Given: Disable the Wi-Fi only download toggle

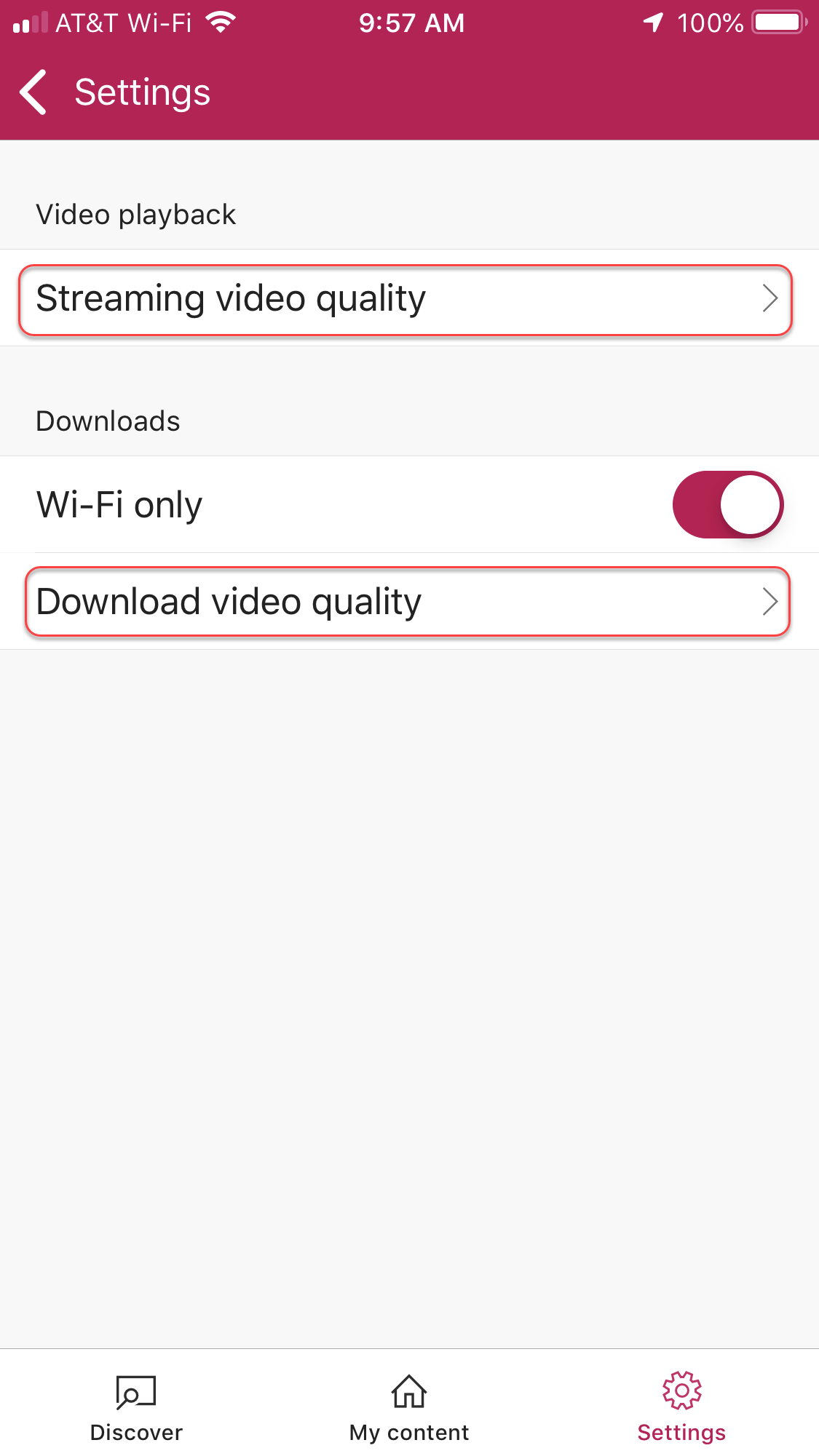Looking at the screenshot, I should coord(727,504).
